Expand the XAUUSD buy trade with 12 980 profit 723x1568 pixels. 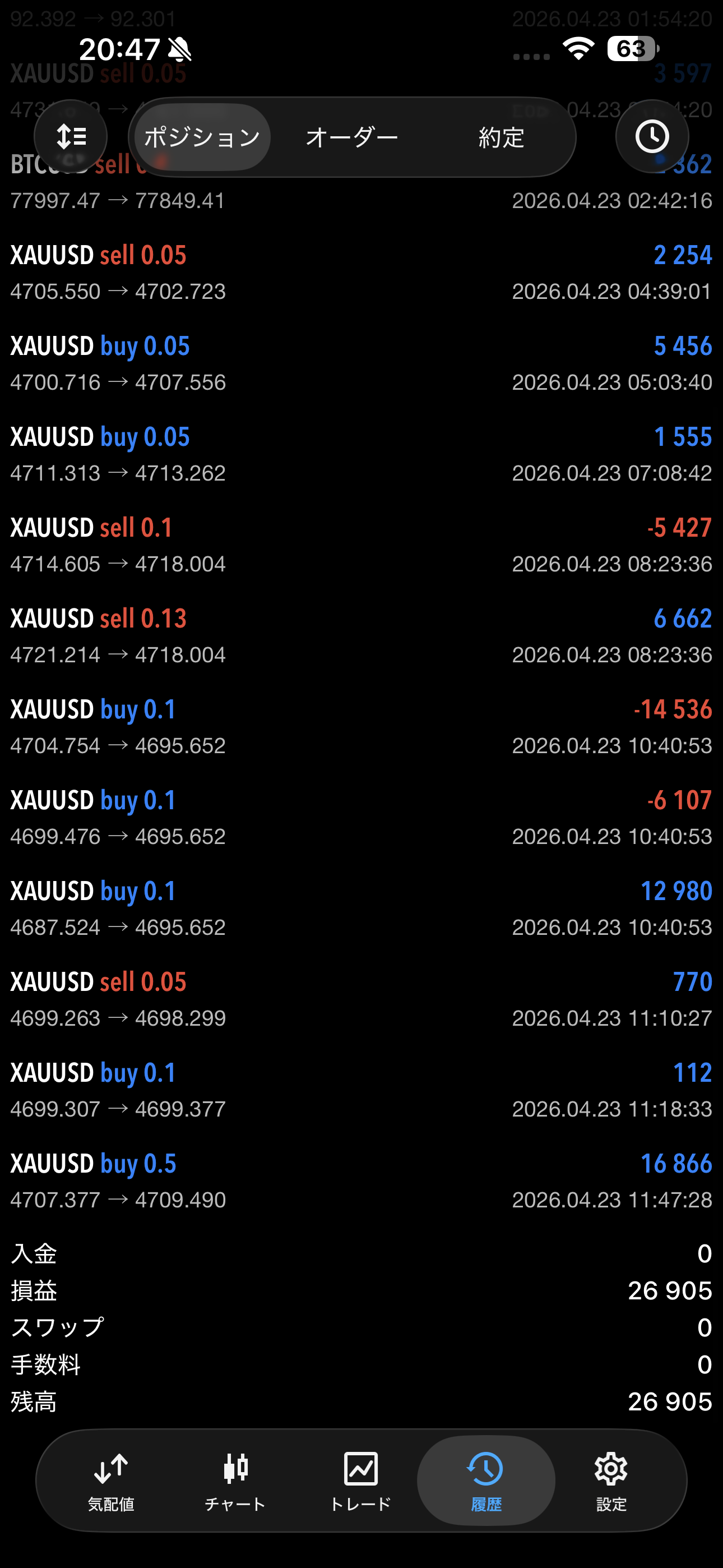tap(361, 909)
